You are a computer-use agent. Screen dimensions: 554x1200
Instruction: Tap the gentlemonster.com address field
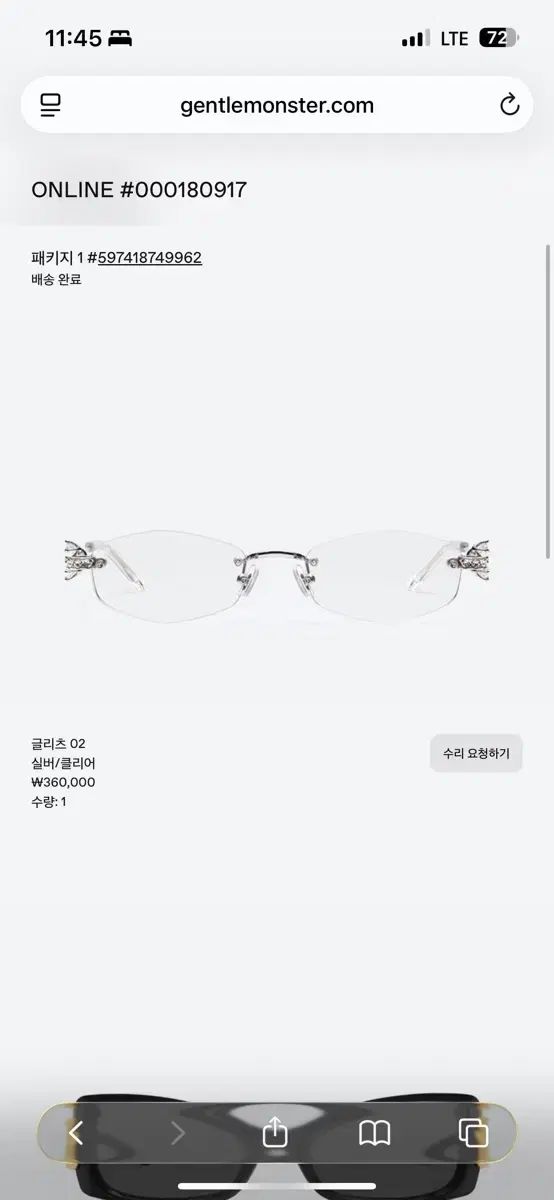[x=277, y=105]
